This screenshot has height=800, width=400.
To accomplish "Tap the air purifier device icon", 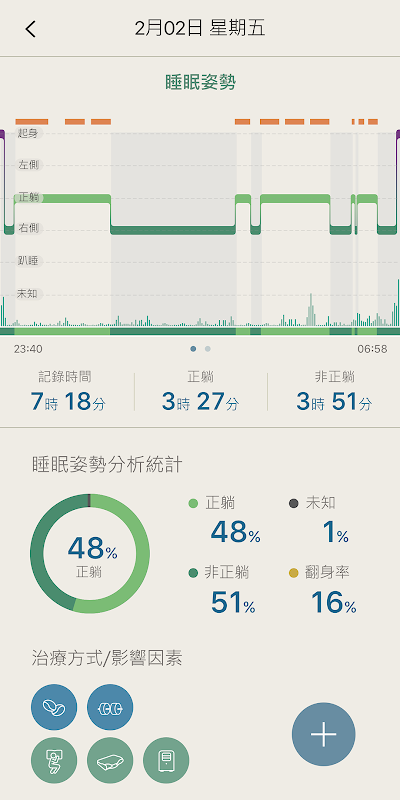I will tap(166, 760).
